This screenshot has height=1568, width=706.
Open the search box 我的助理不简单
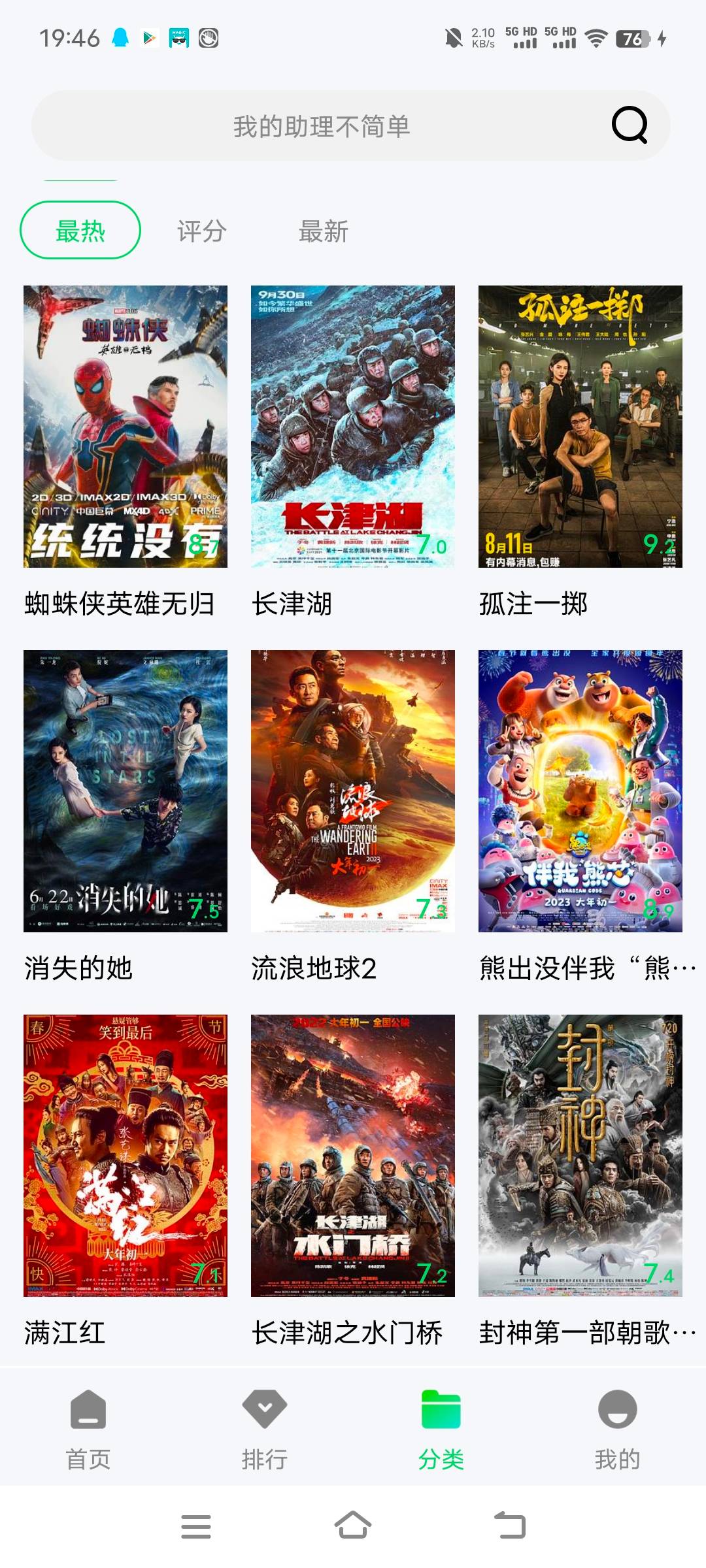click(x=322, y=126)
